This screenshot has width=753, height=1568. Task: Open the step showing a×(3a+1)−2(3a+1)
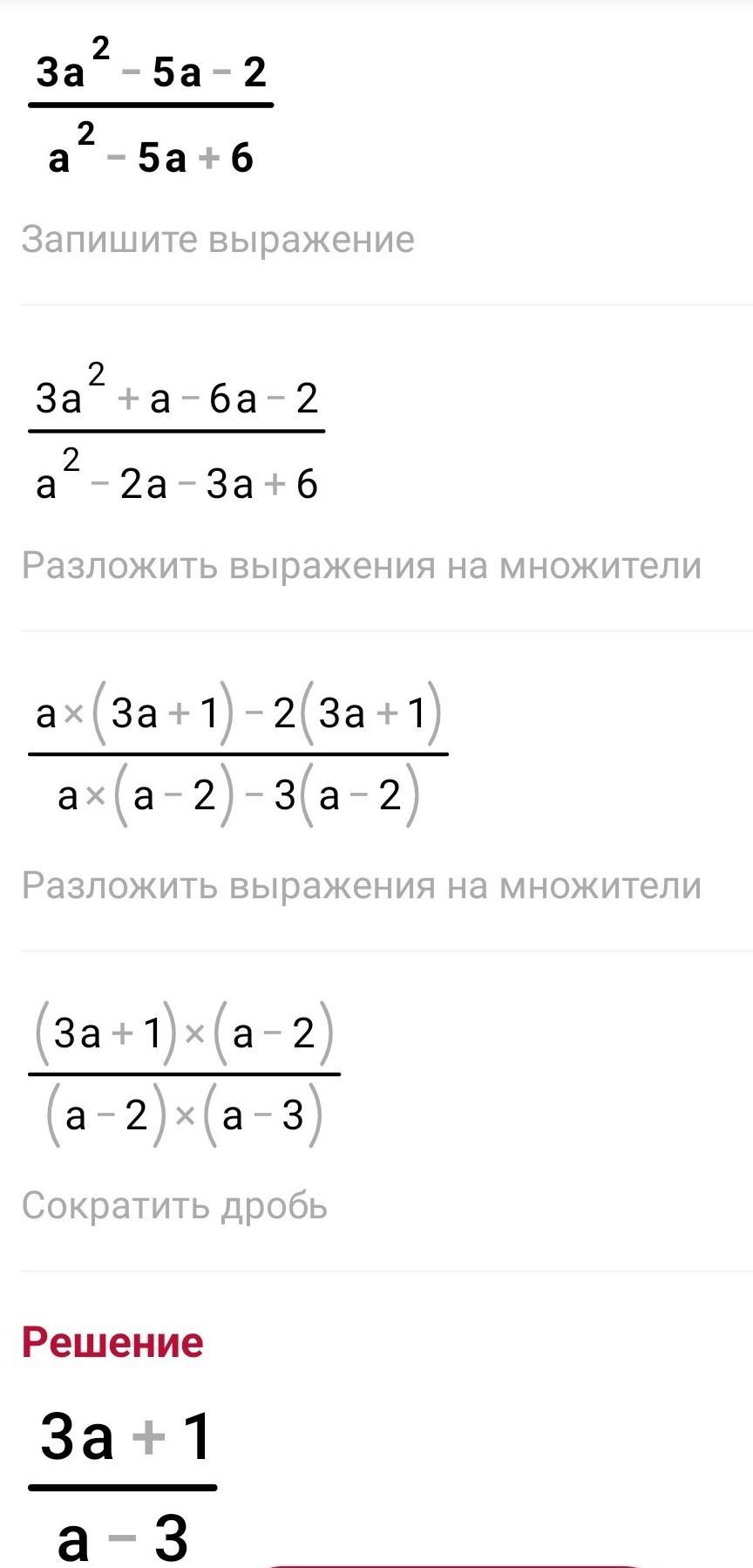coord(376,791)
